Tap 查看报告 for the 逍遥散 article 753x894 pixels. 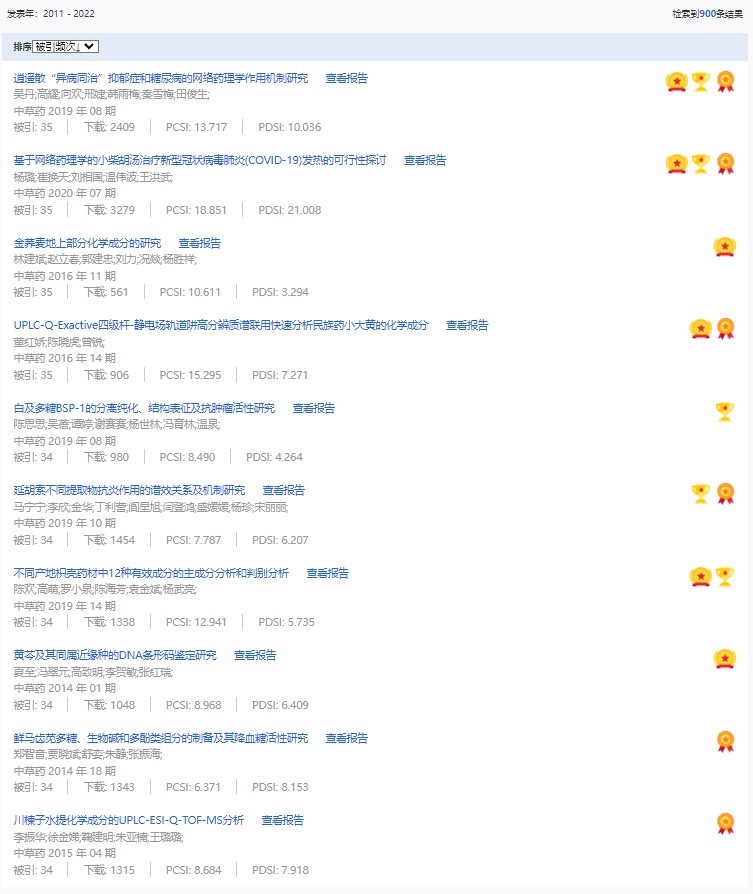(346, 78)
